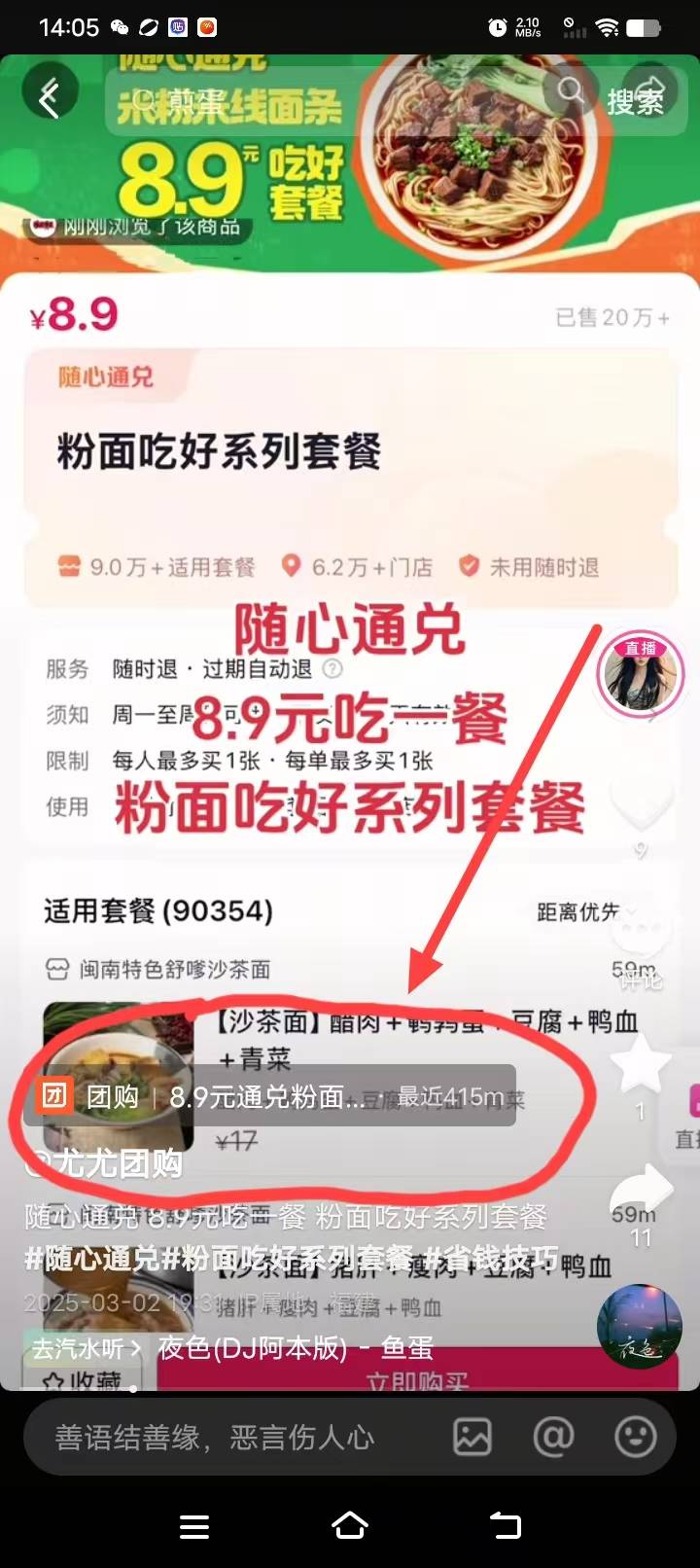
Task: Attach an image to the comment
Action: point(472,1437)
